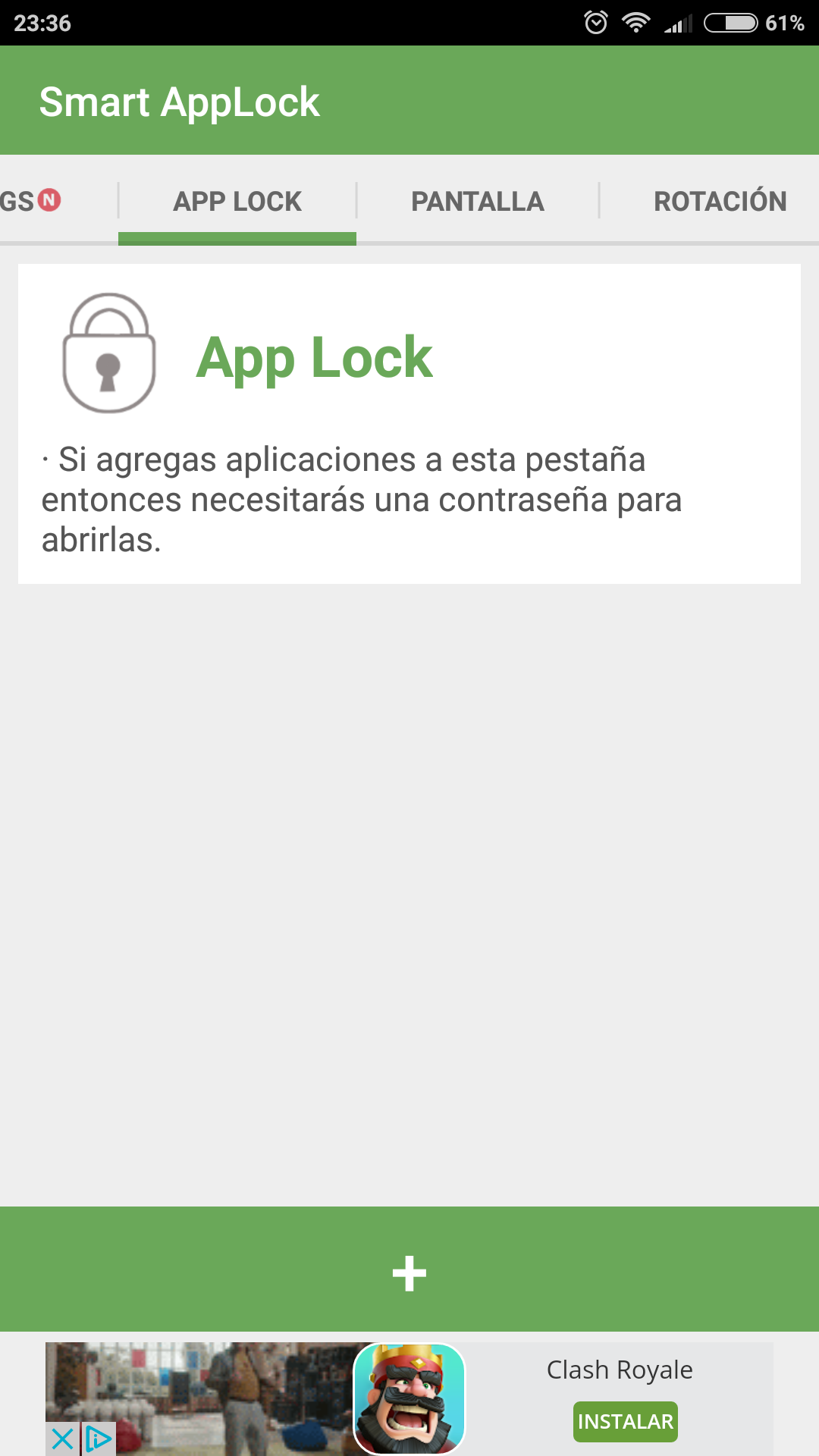
Task: Install Clash Royale from the ad
Action: (625, 1421)
